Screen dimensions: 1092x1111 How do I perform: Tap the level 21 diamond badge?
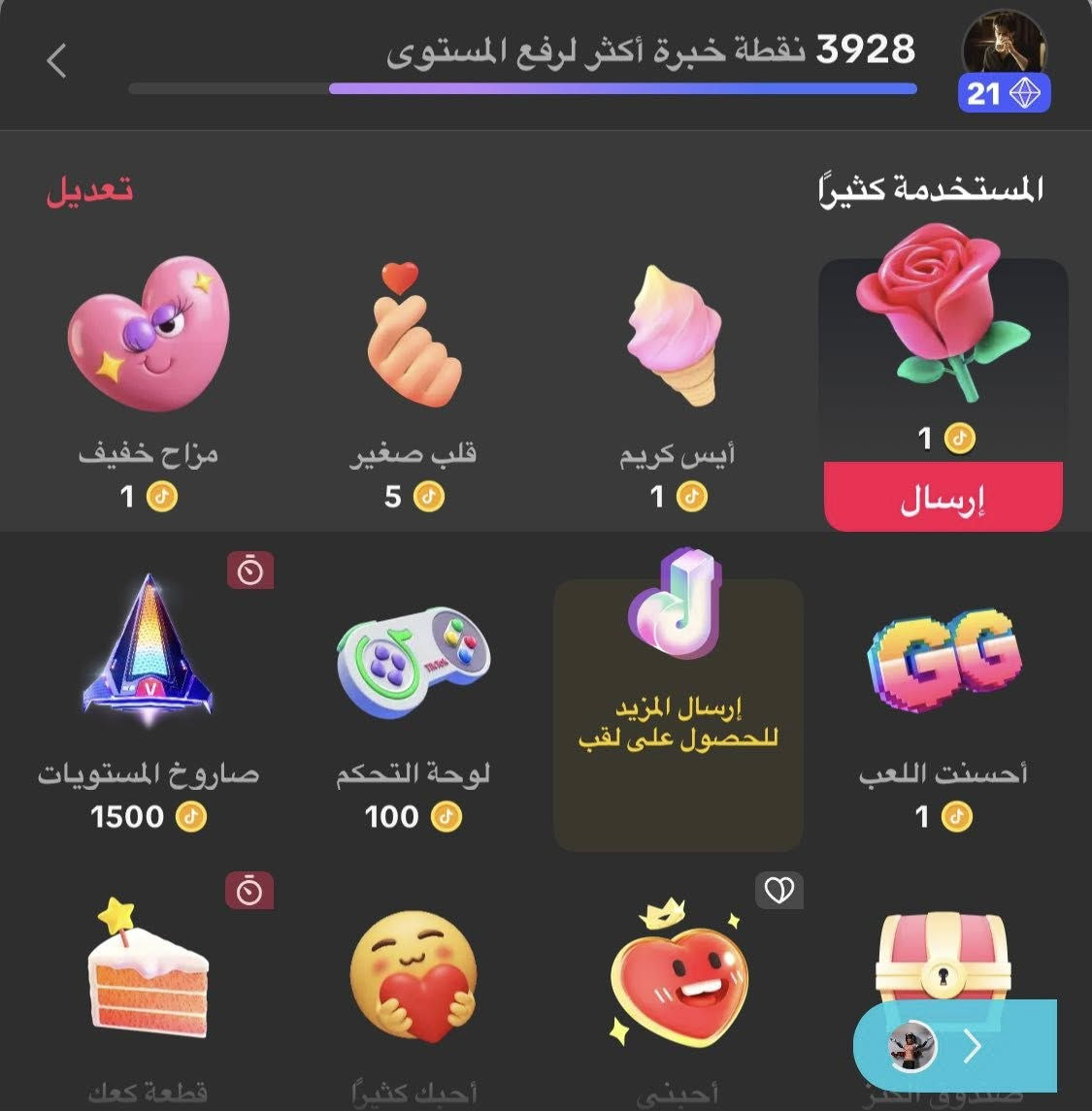[1007, 92]
